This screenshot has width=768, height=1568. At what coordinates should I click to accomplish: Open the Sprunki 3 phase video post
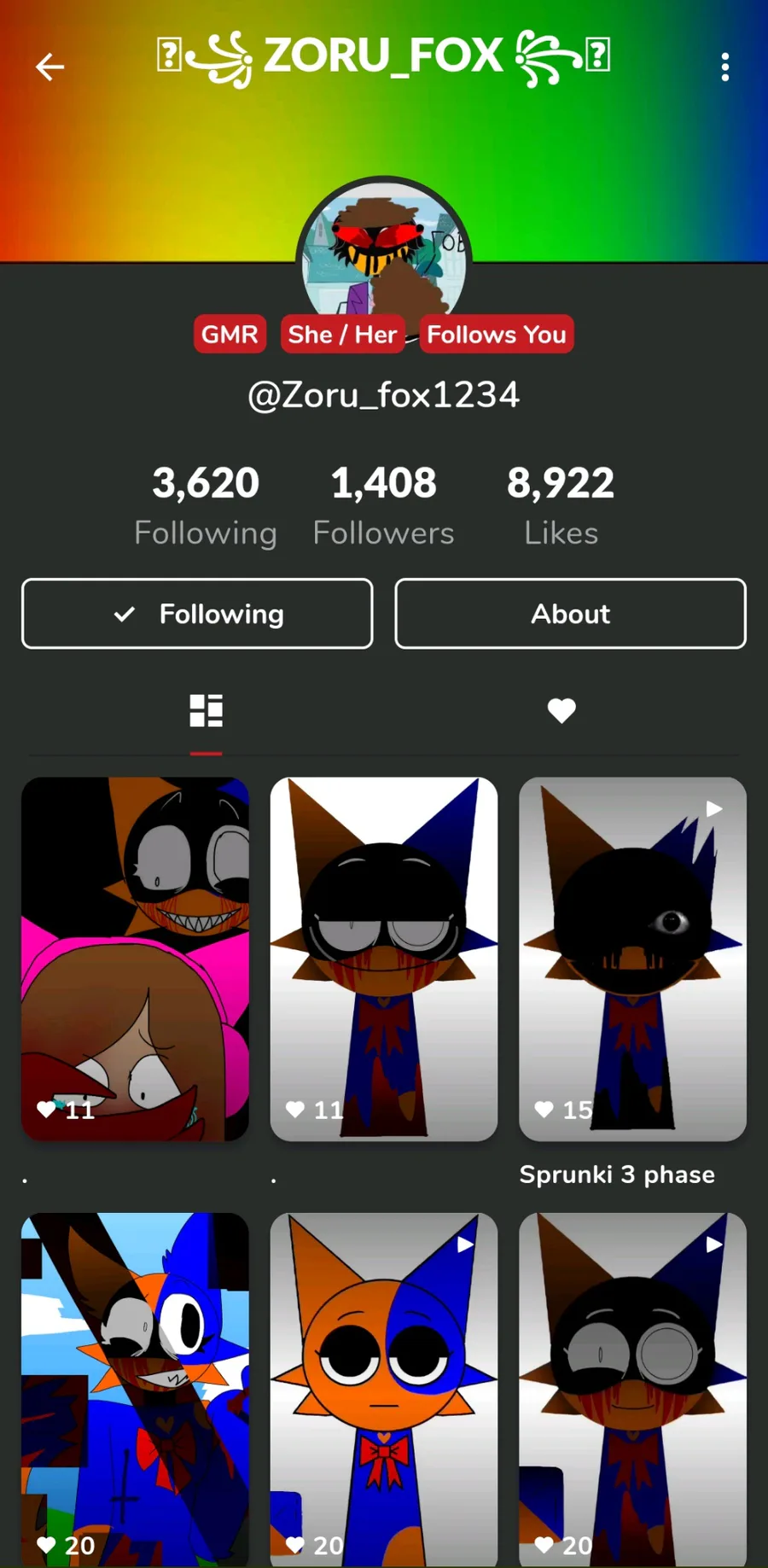click(x=632, y=959)
